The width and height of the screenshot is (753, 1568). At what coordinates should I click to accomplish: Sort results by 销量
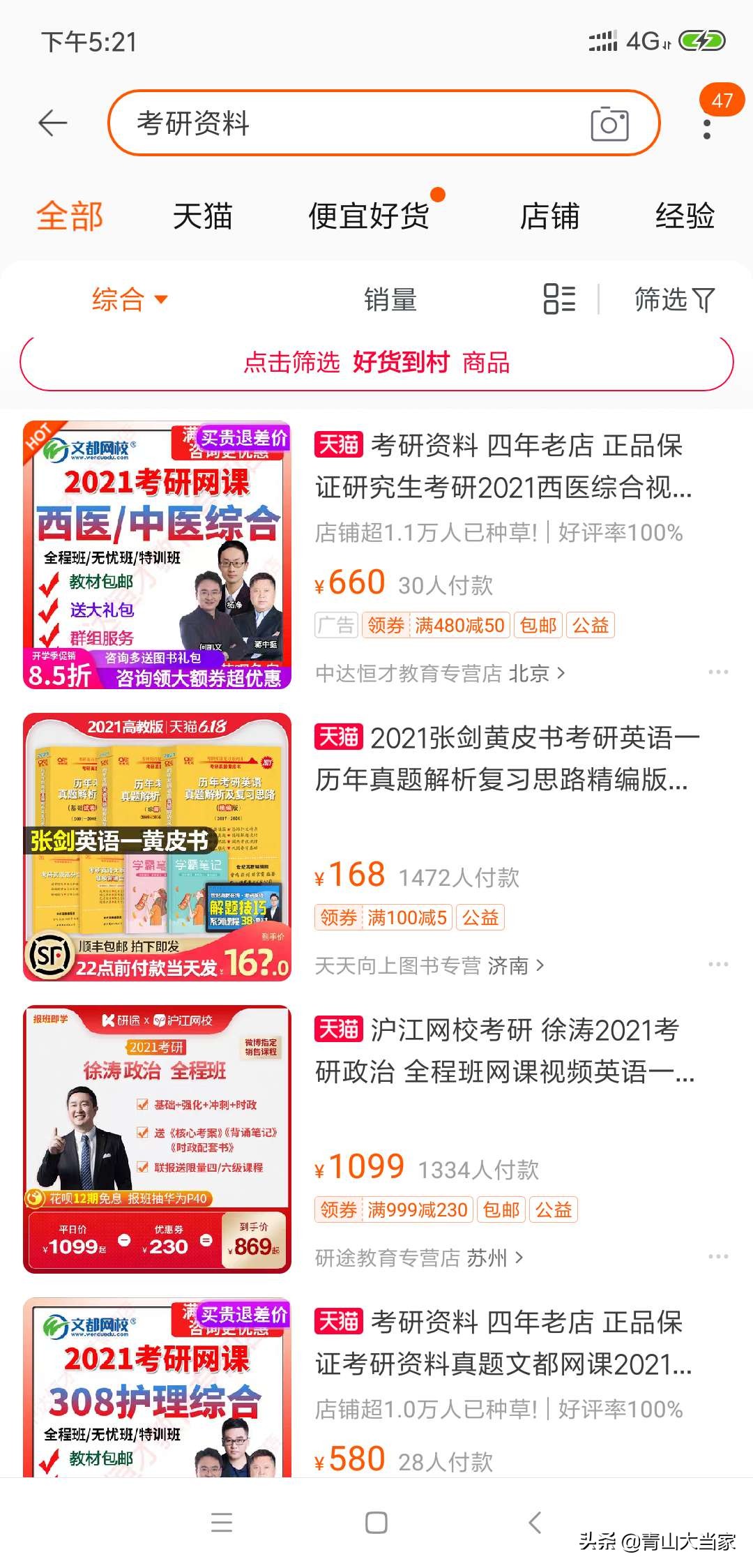click(x=389, y=300)
